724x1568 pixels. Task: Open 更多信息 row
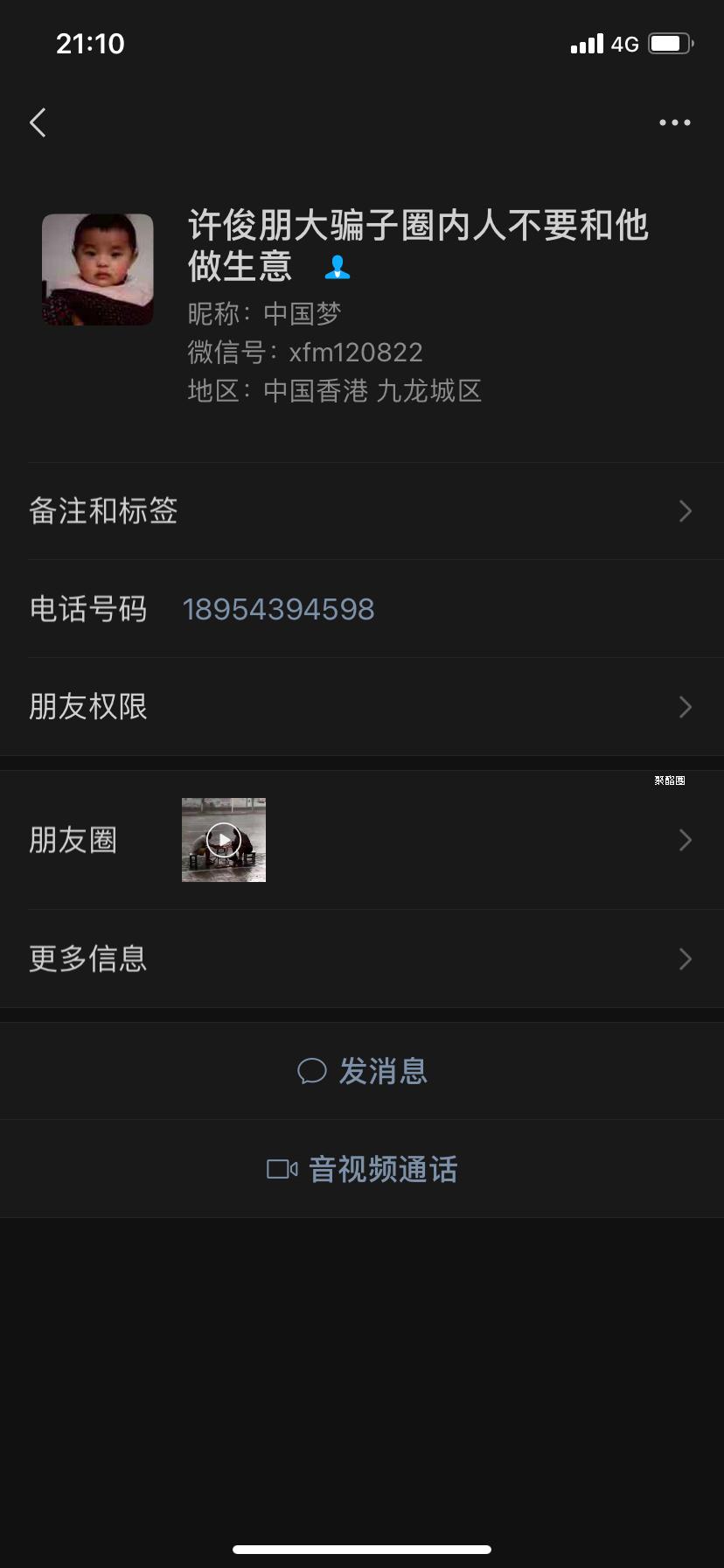point(362,959)
